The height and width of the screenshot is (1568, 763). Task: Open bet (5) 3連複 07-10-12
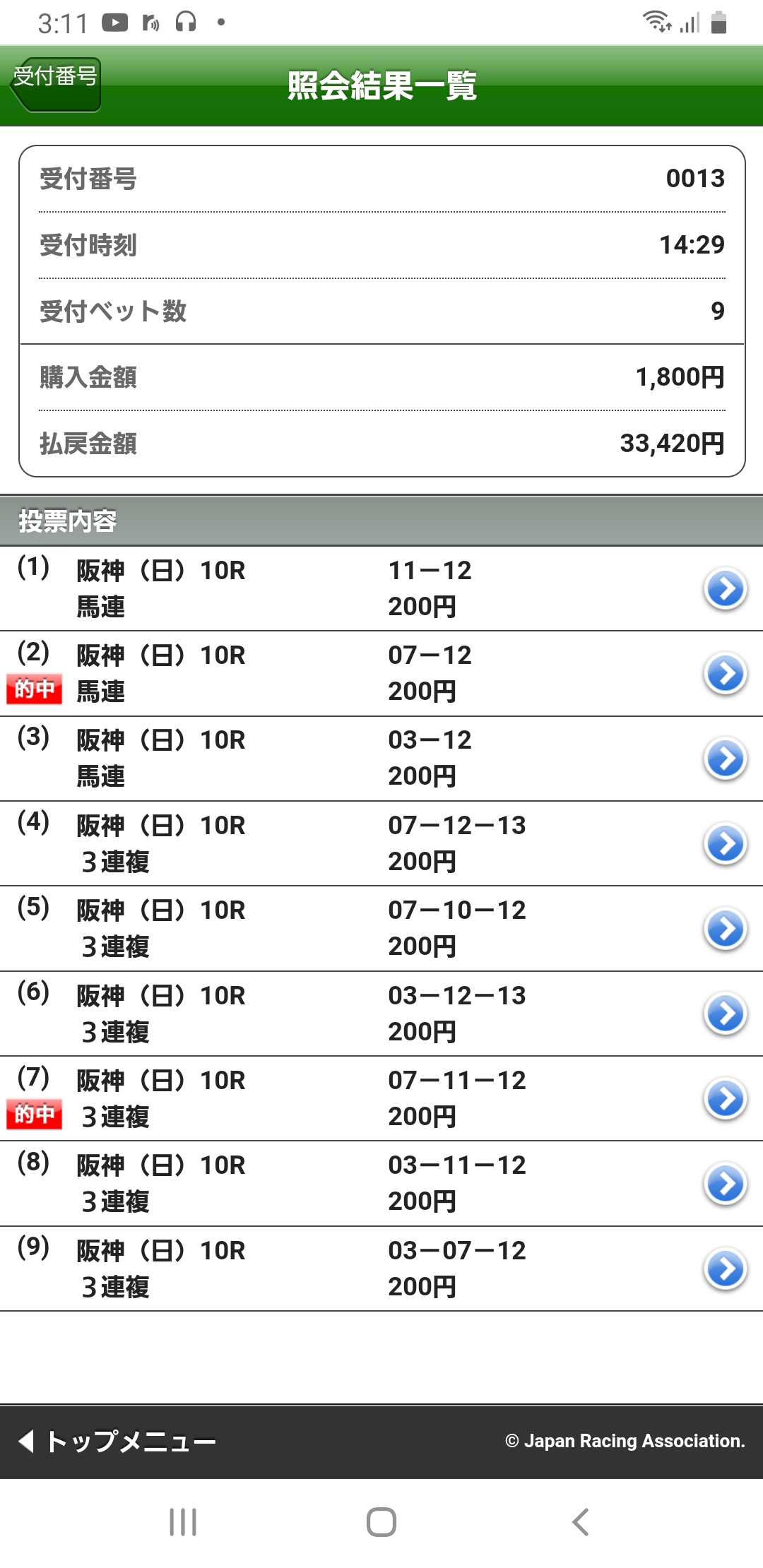[x=725, y=929]
